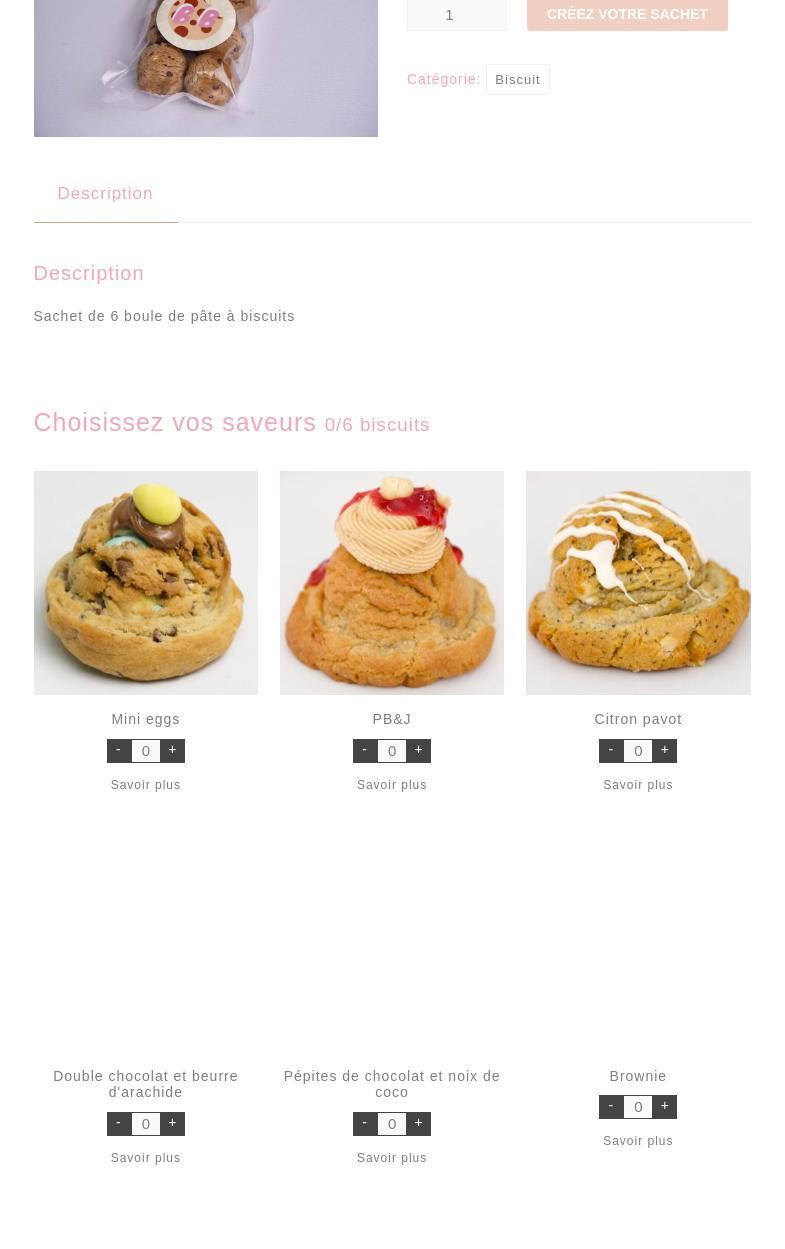Decrease the Mini eggs quantity
The width and height of the screenshot is (785, 1249).
coord(119,750)
